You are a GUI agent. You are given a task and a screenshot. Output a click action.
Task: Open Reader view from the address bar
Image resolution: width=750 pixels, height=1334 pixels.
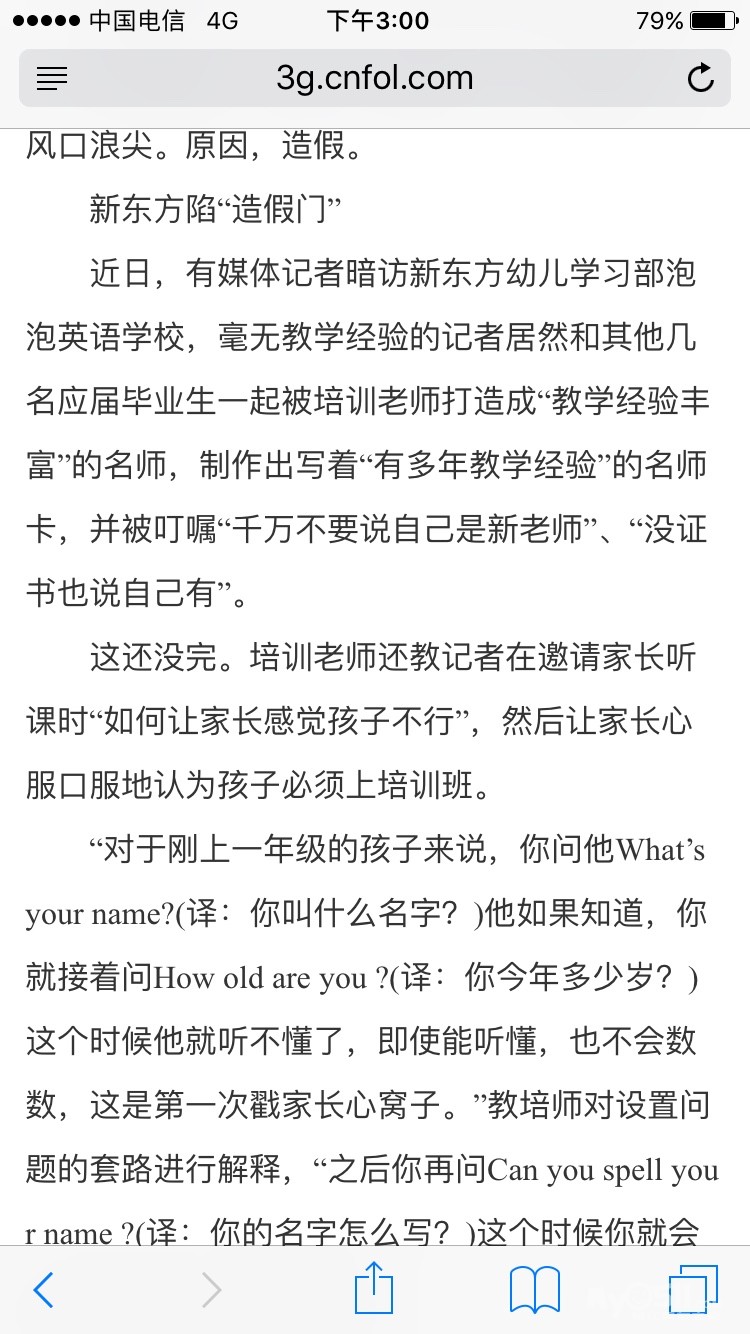coord(52,78)
